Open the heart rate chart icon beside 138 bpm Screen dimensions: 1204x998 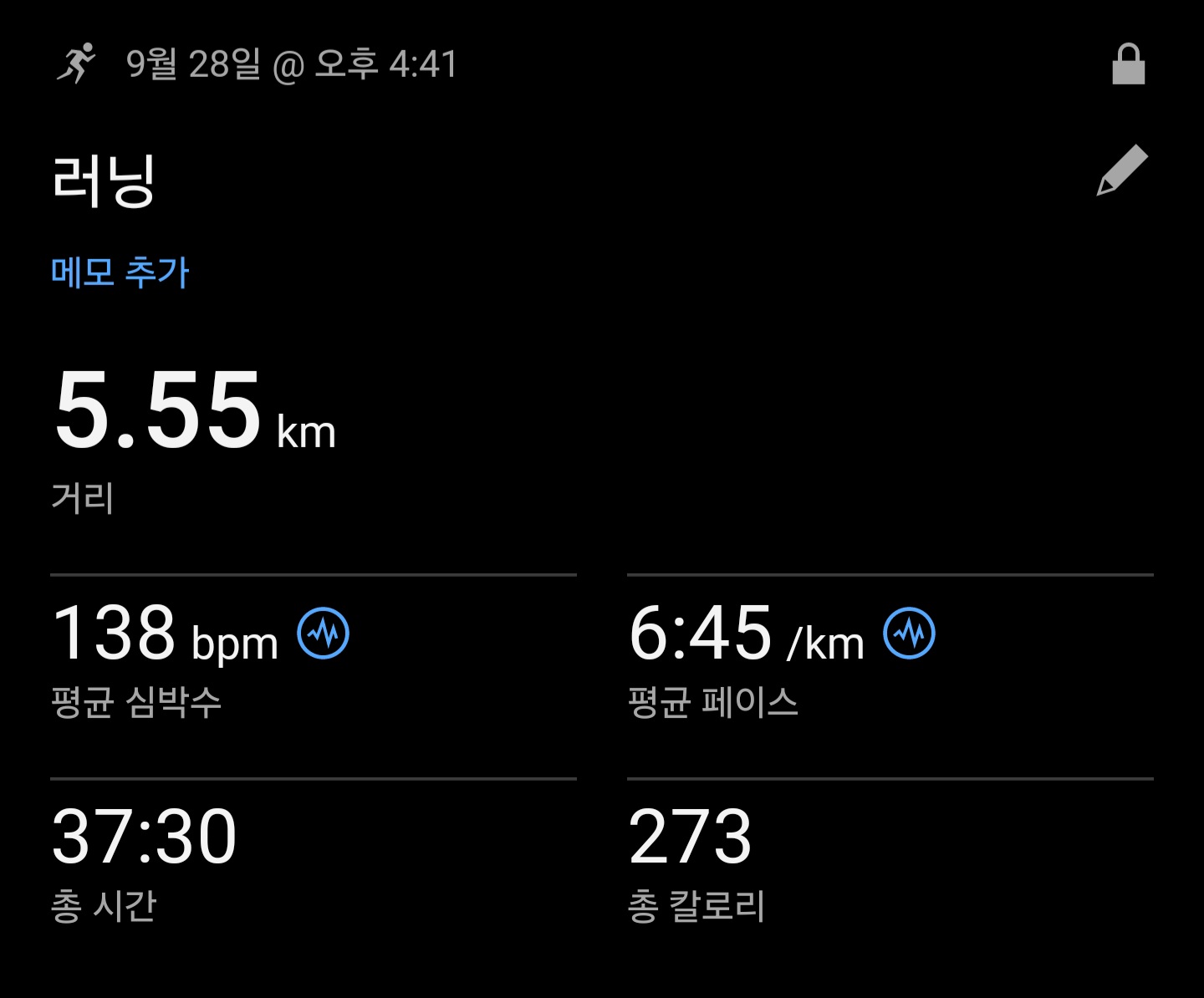coord(324,634)
